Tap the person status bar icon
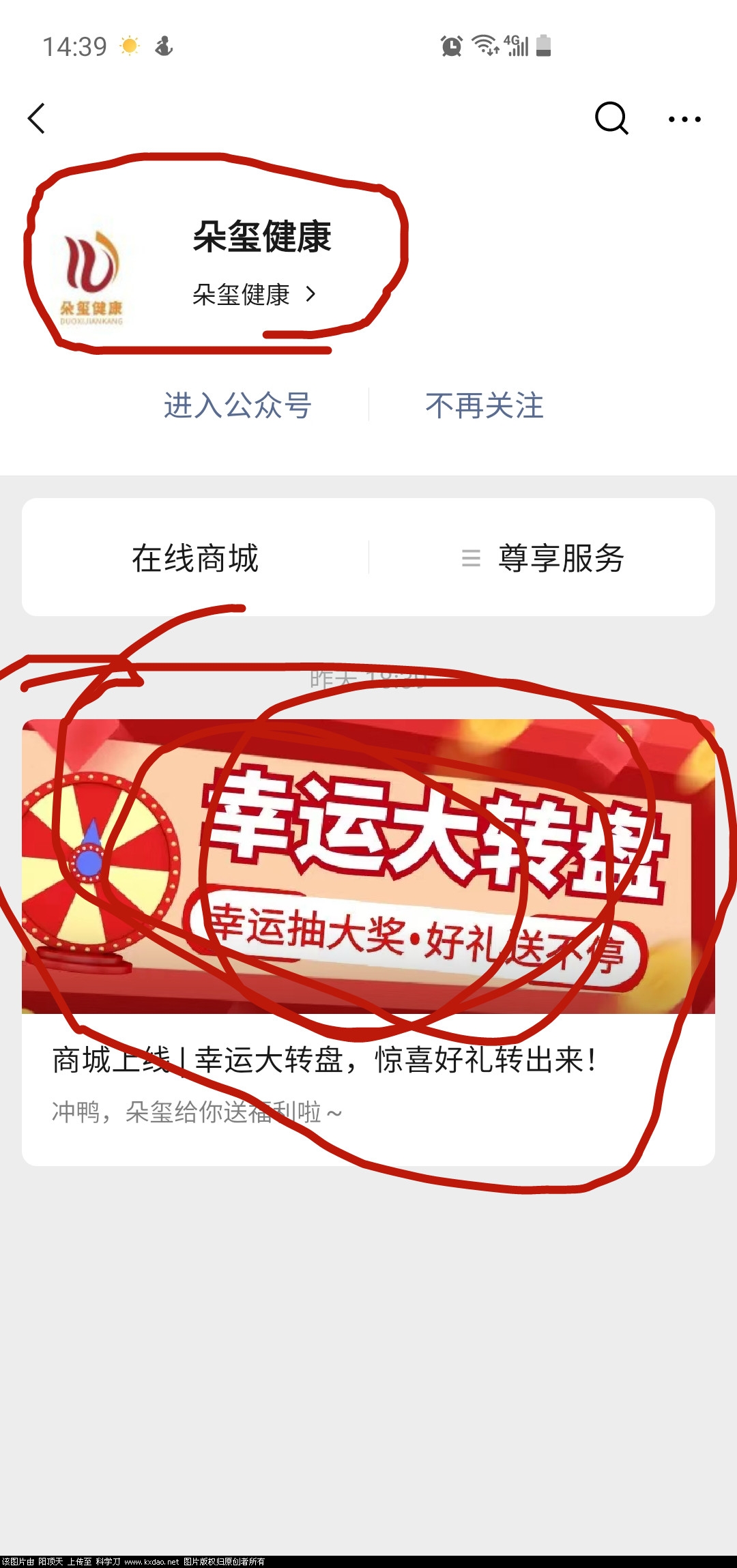Viewport: 737px width, 1568px height. (164, 46)
